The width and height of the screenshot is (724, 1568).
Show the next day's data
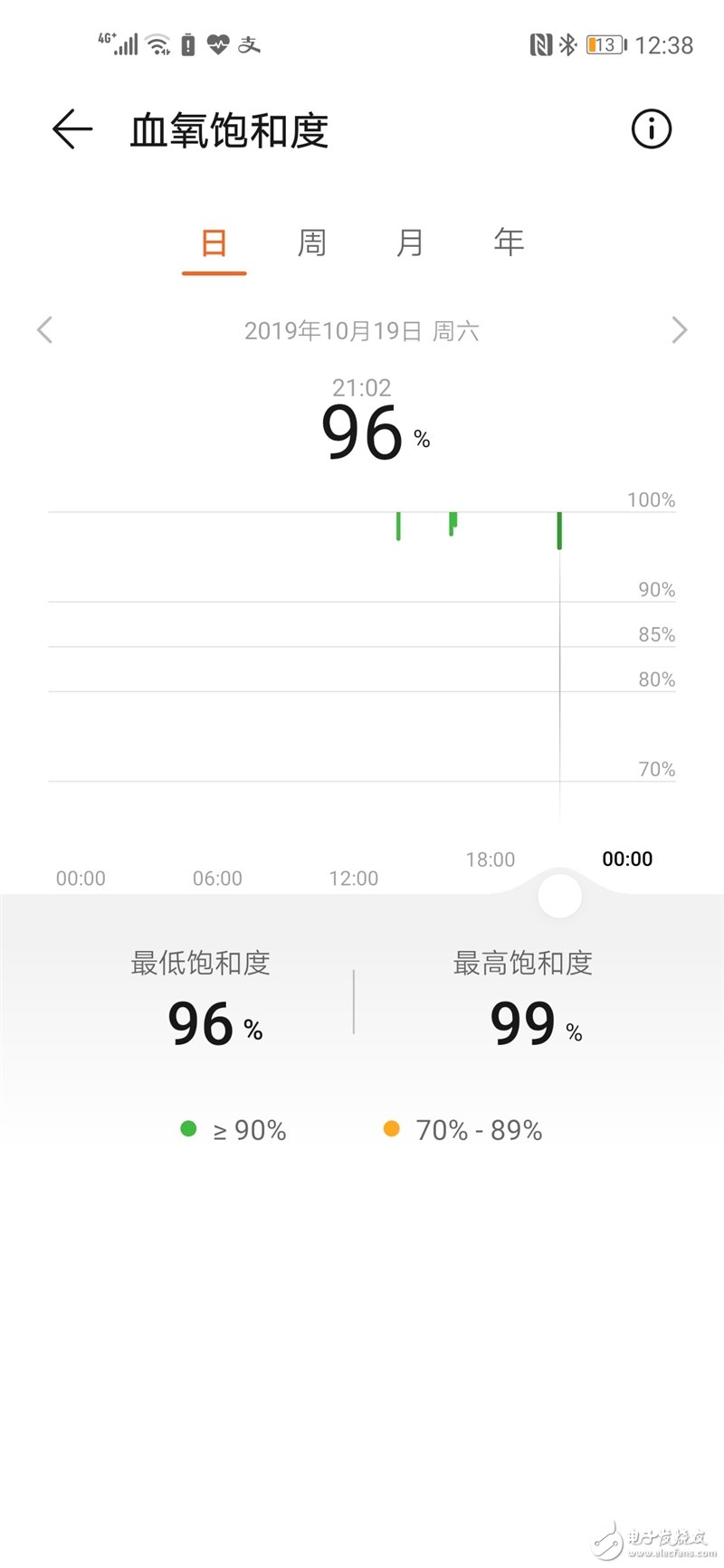pos(679,330)
